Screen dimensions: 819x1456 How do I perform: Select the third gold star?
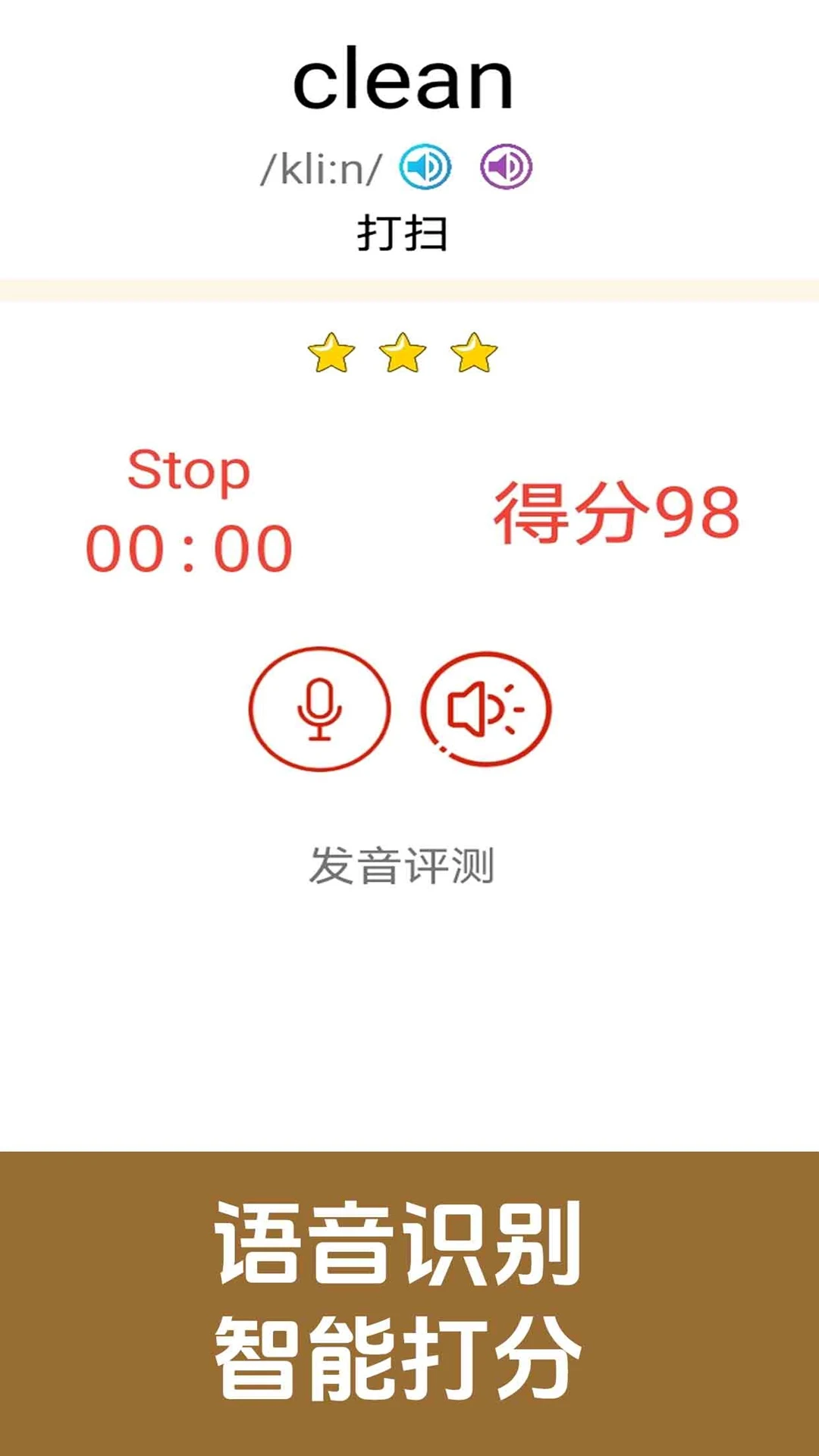474,350
